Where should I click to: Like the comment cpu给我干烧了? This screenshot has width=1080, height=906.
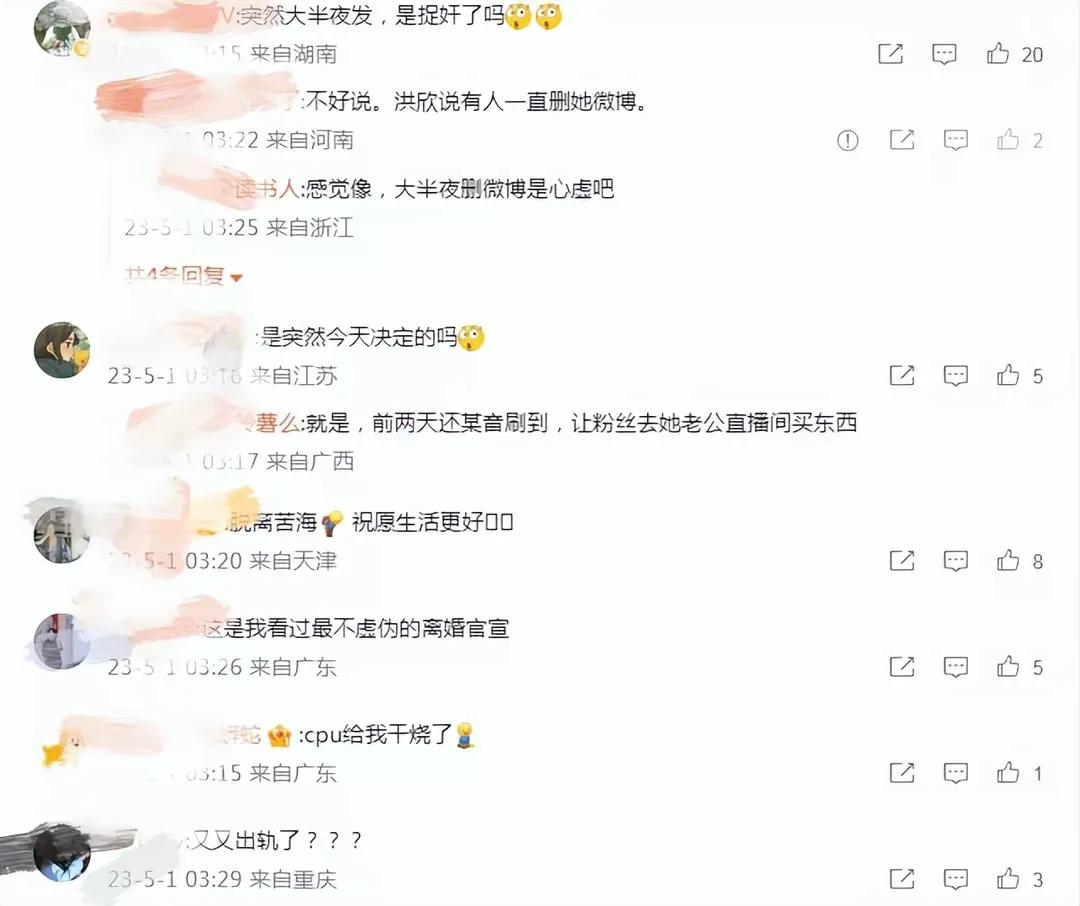[1008, 772]
